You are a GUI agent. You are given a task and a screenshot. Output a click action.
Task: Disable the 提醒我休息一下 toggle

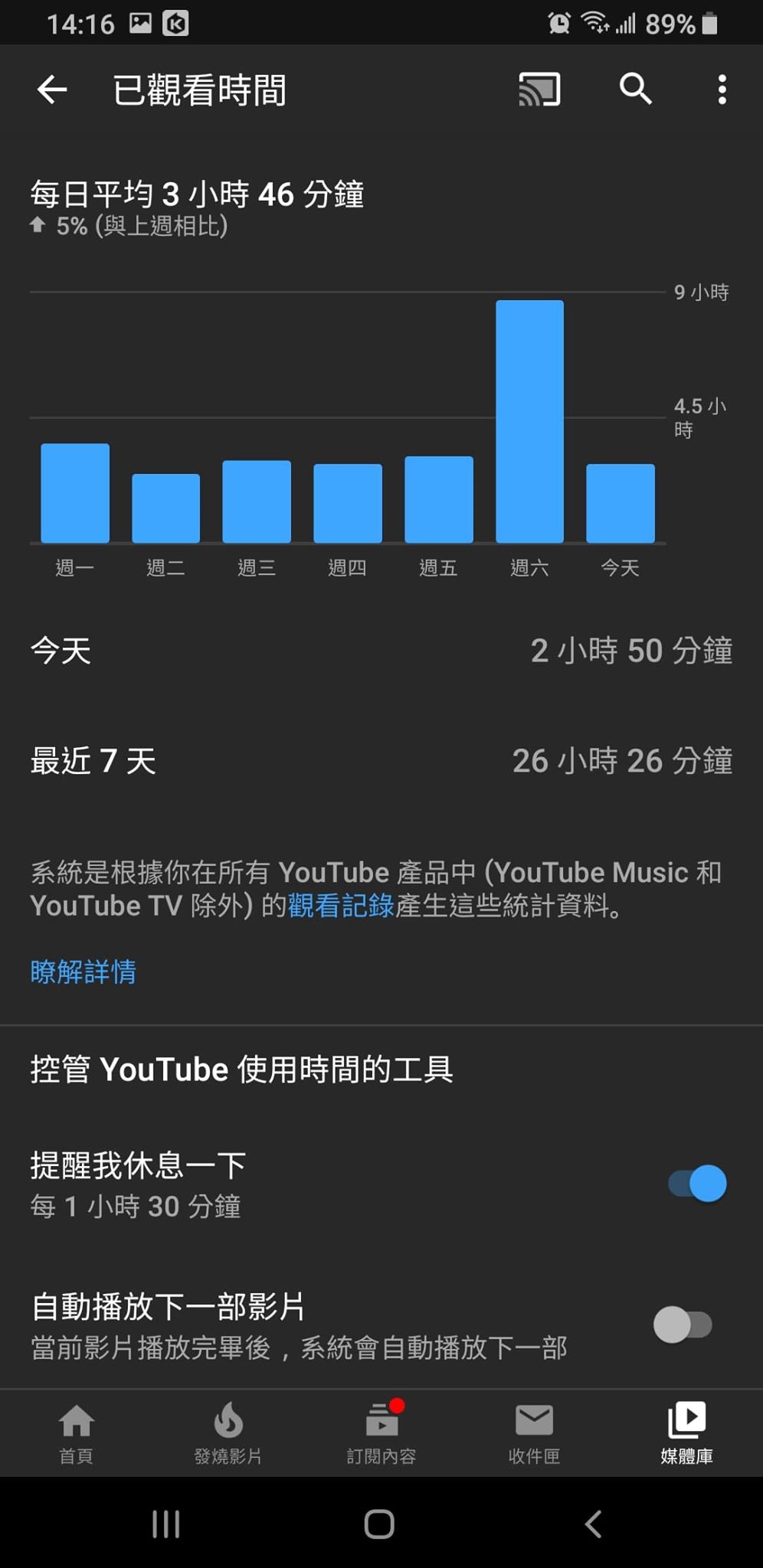(x=697, y=1184)
